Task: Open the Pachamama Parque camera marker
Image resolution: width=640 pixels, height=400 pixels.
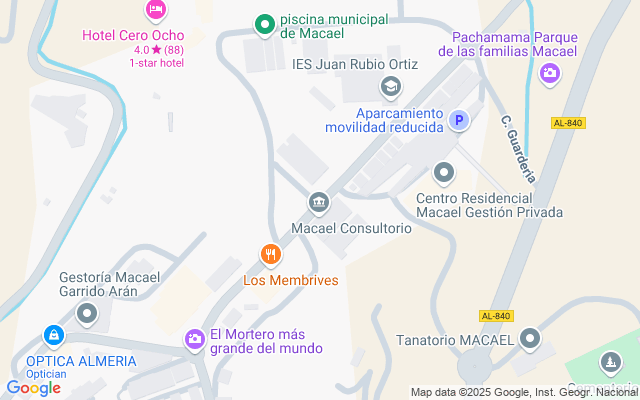Action: [x=550, y=74]
